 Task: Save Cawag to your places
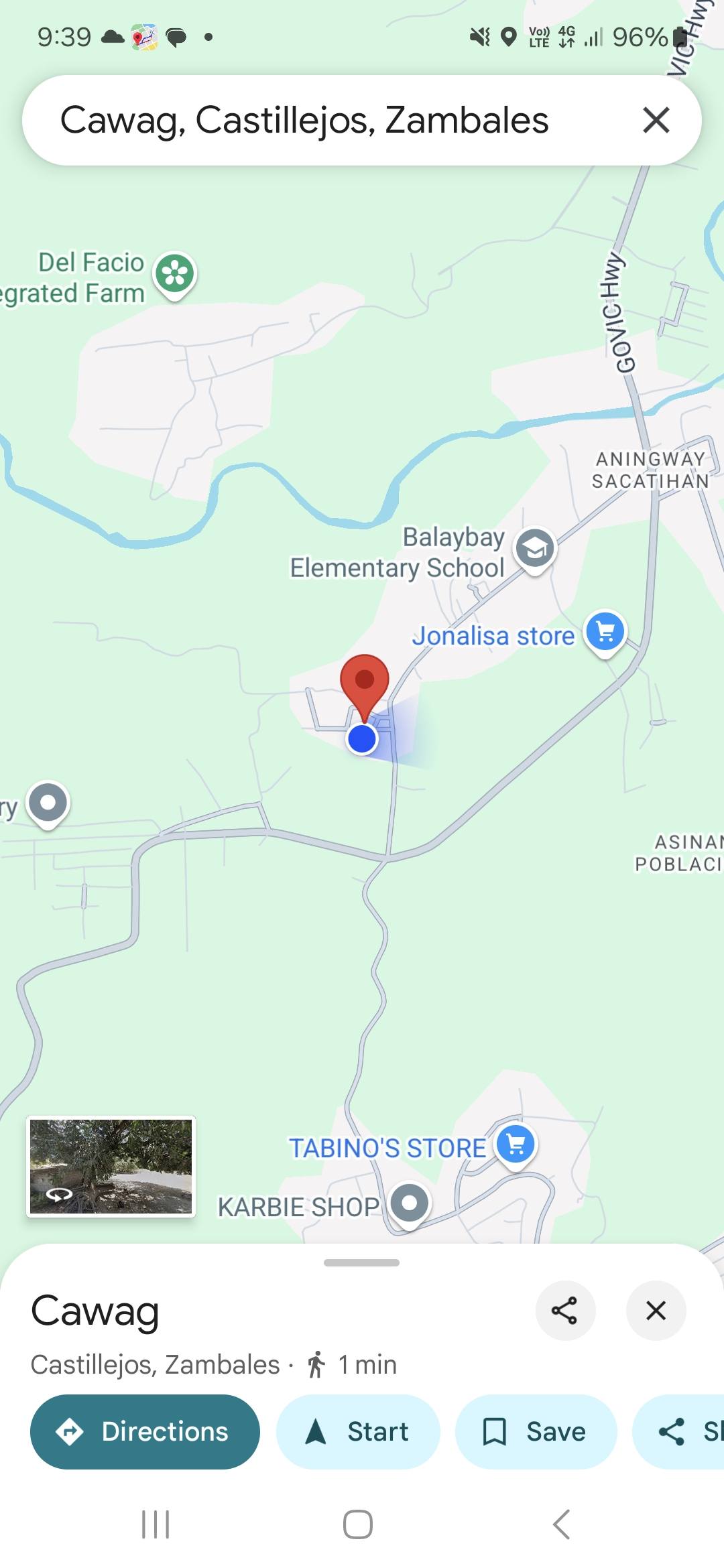point(536,1432)
